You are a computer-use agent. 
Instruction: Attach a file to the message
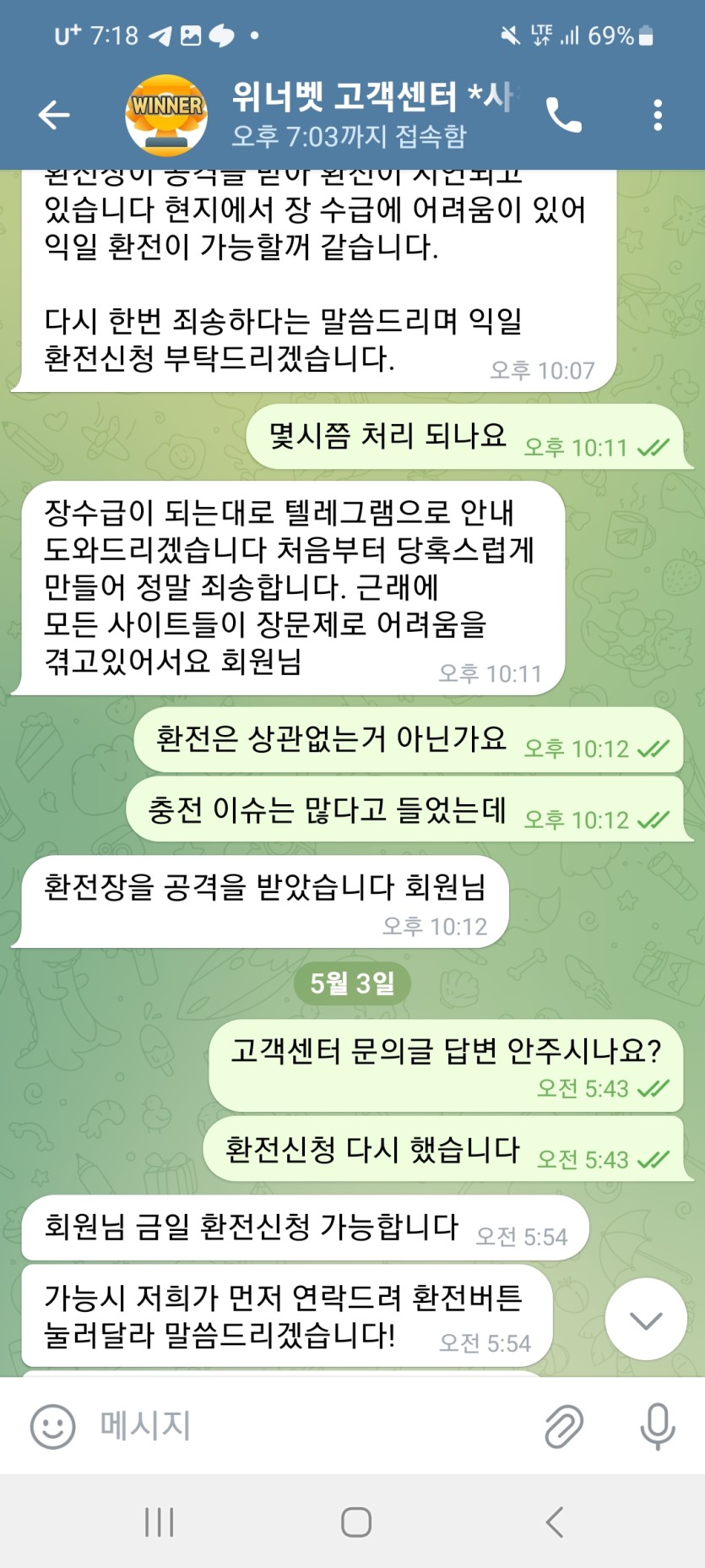pyautogui.click(x=563, y=1426)
